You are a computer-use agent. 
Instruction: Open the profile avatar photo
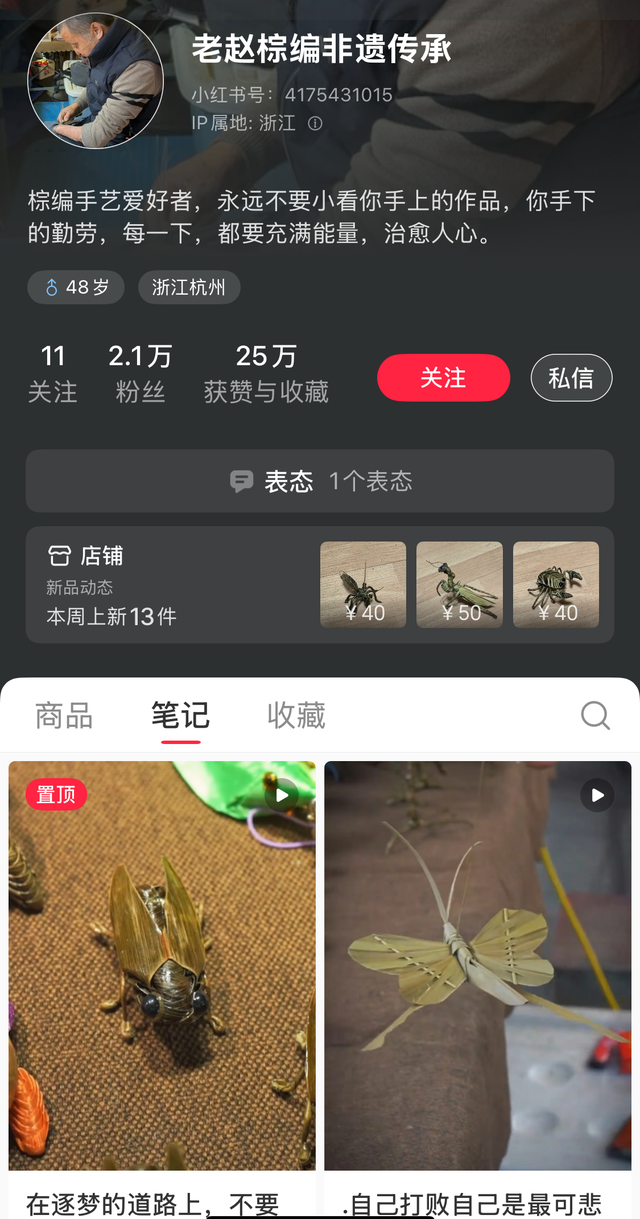click(x=95, y=81)
